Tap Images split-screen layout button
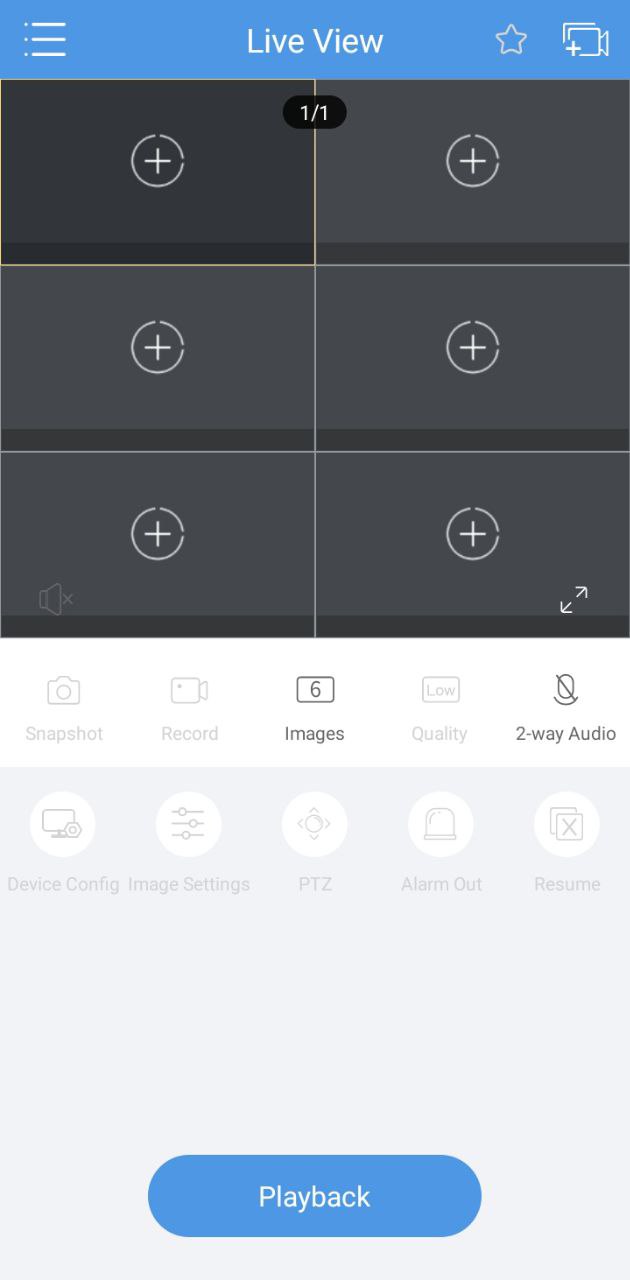Viewport: 630px width, 1280px height. (x=315, y=708)
